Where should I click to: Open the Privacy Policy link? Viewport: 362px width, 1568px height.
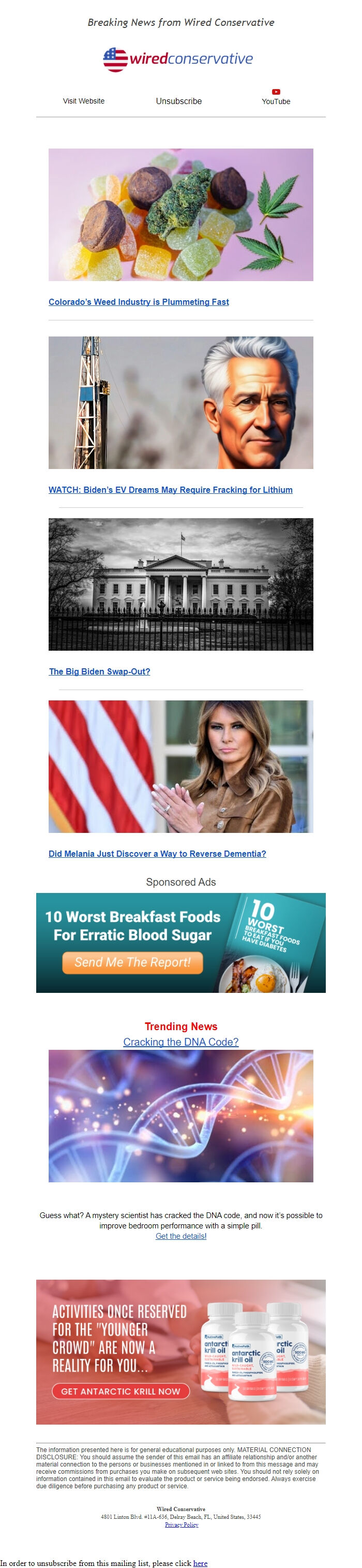[x=182, y=1524]
